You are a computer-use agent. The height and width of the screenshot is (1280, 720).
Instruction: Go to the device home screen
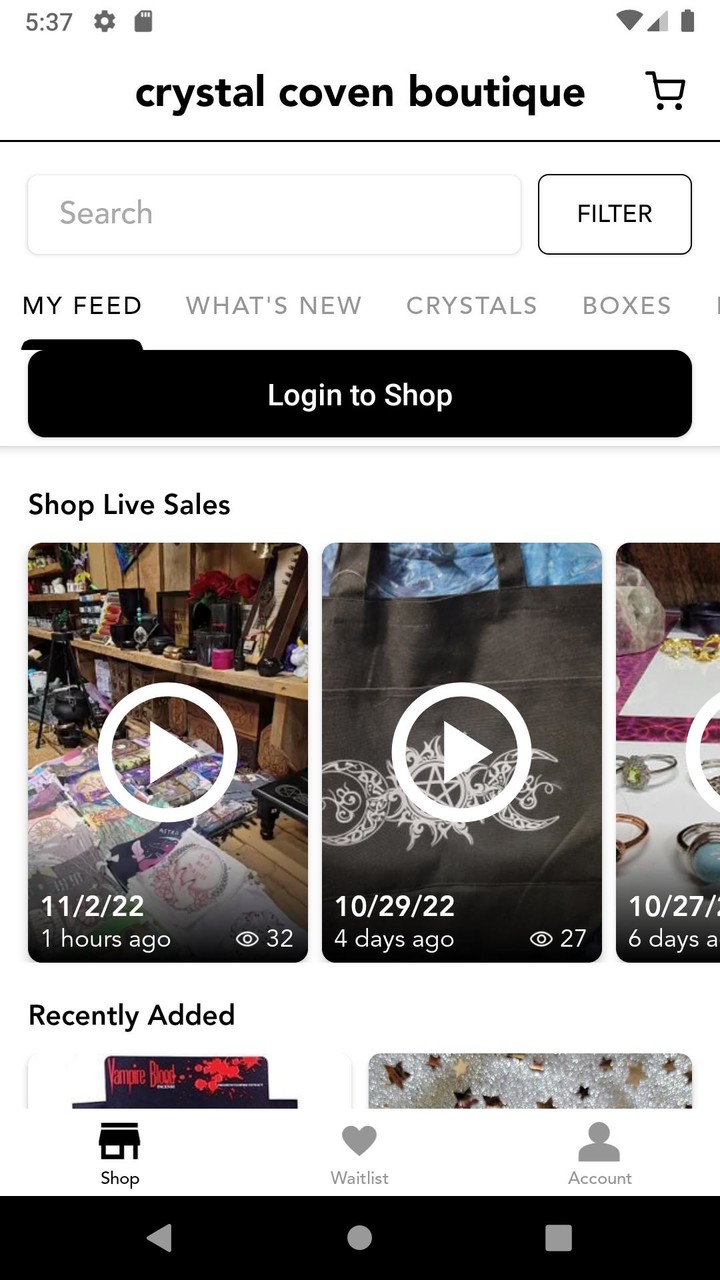(x=360, y=1237)
